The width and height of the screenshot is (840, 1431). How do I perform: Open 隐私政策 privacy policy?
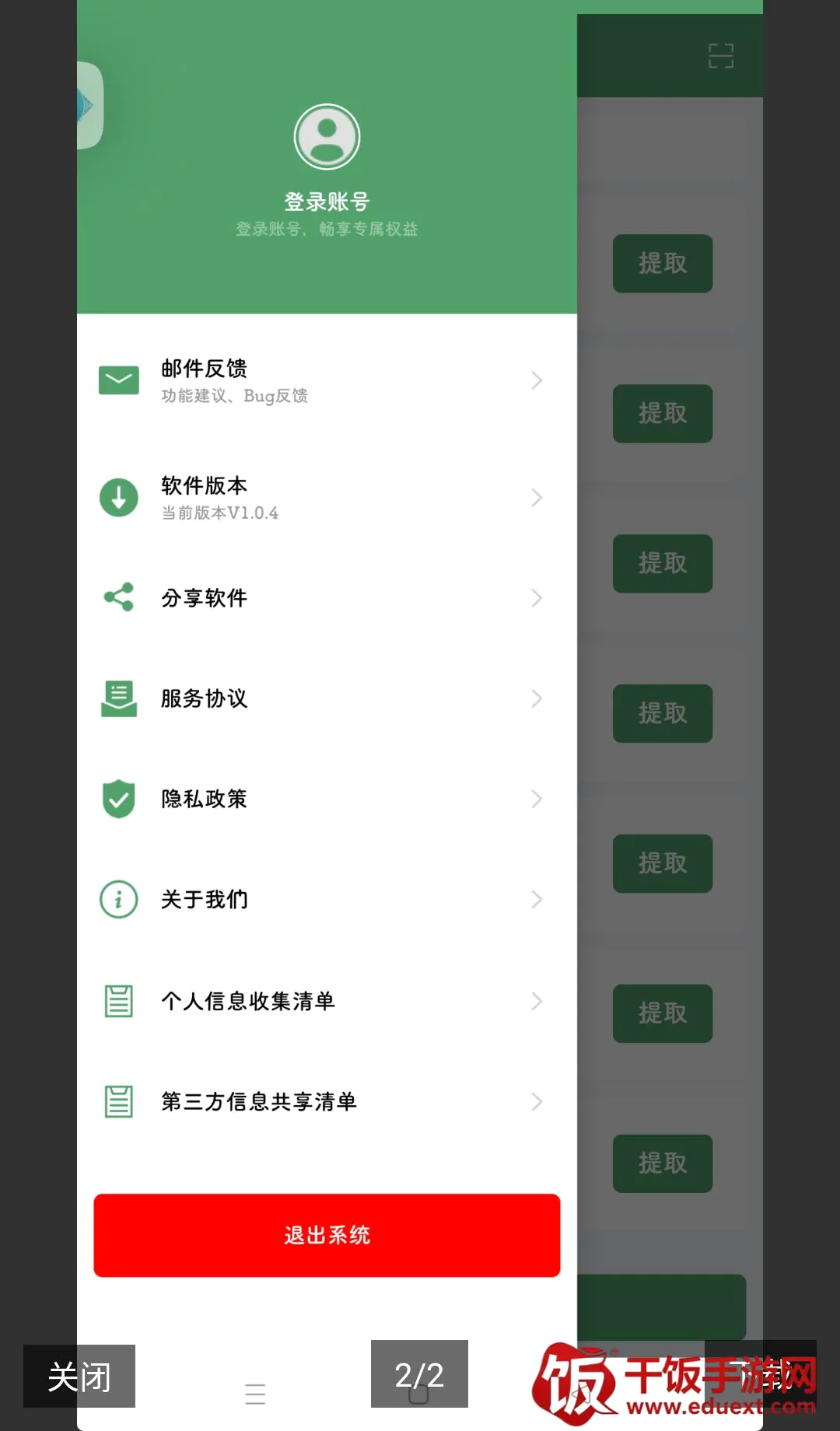[x=327, y=799]
